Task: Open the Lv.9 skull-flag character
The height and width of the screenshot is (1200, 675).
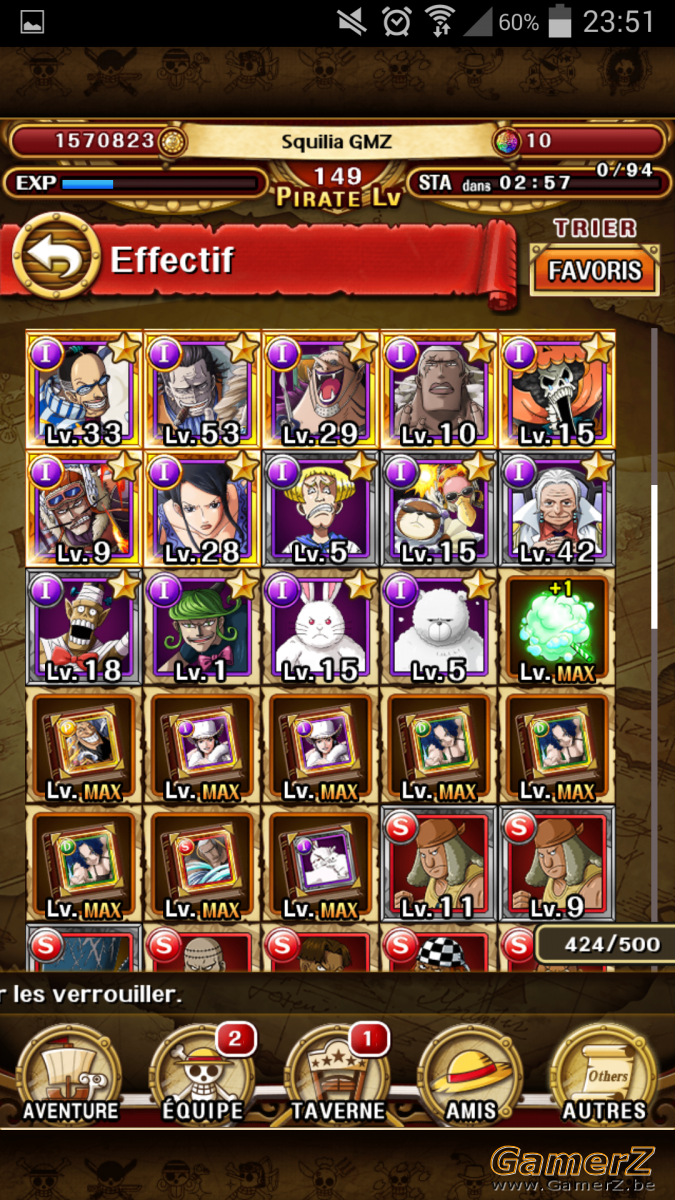Action: click(x=84, y=508)
